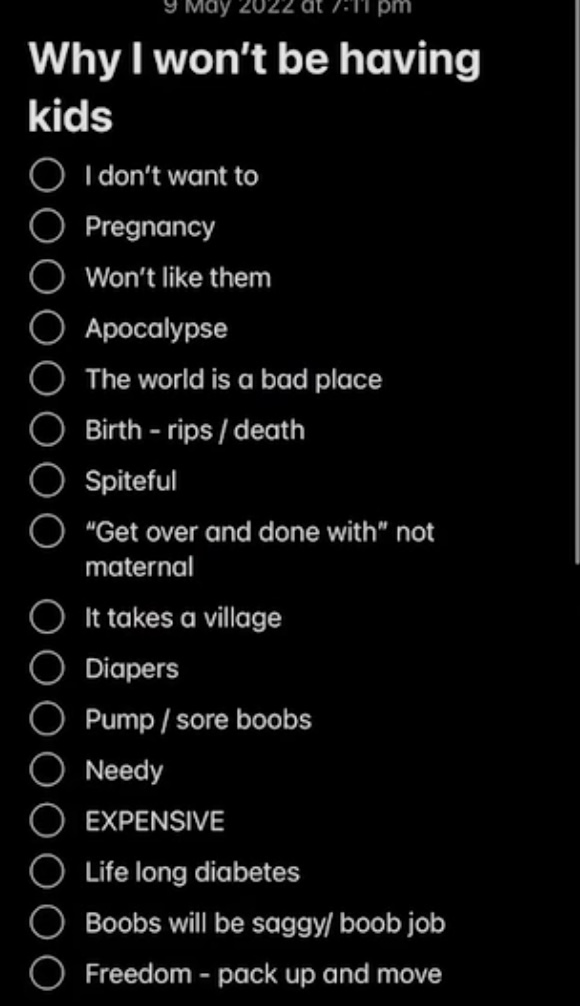Tick the Diapers checkbox
The width and height of the screenshot is (580, 1006).
[47, 668]
